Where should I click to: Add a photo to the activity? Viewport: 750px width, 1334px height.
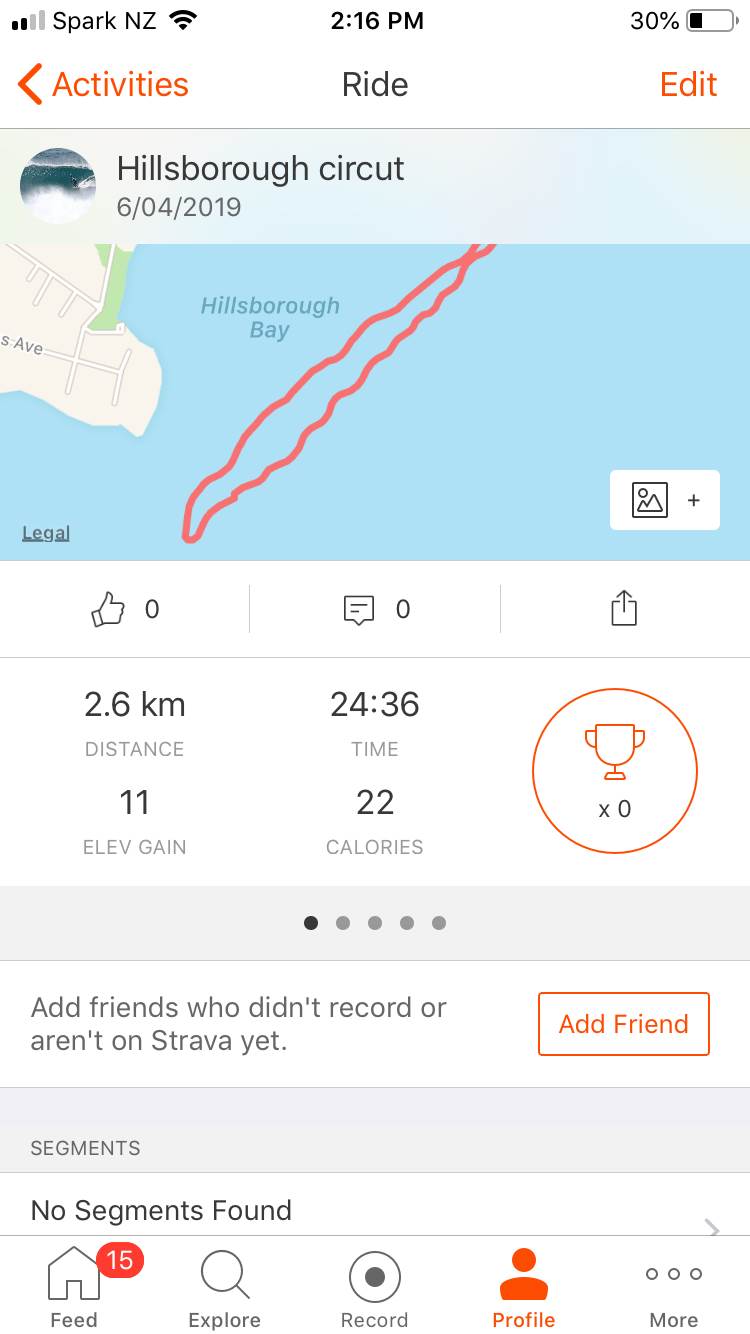(664, 500)
